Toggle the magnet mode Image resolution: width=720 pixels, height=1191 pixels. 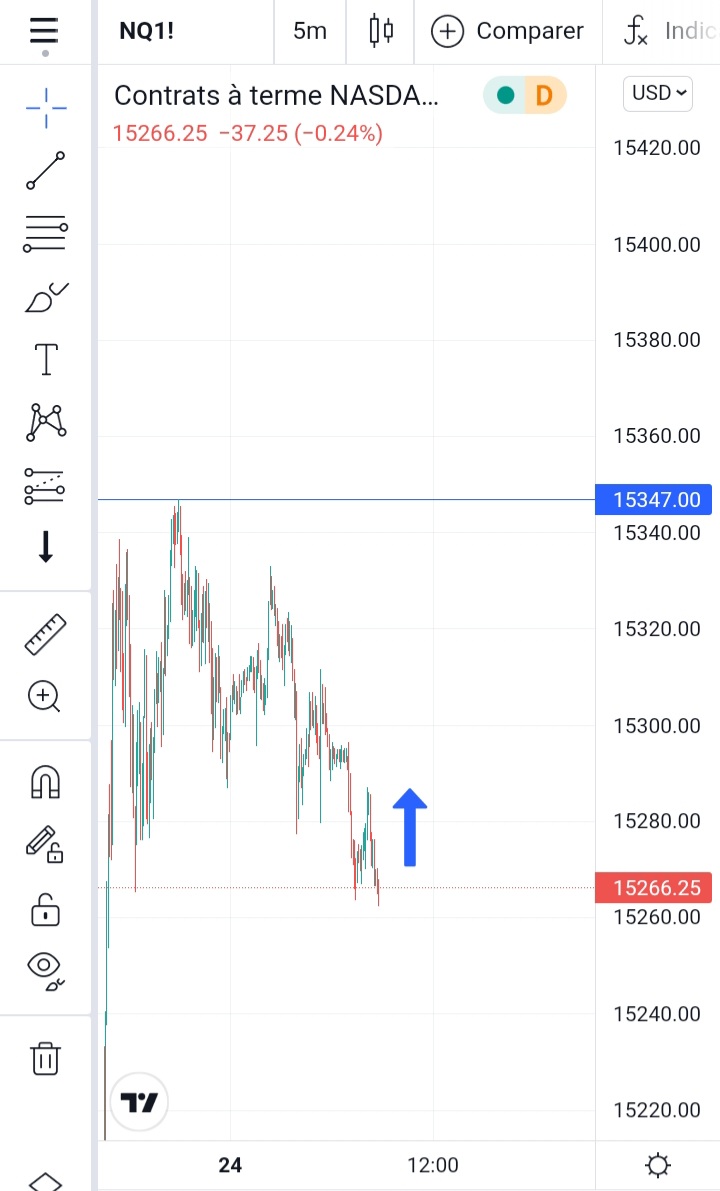click(x=45, y=783)
